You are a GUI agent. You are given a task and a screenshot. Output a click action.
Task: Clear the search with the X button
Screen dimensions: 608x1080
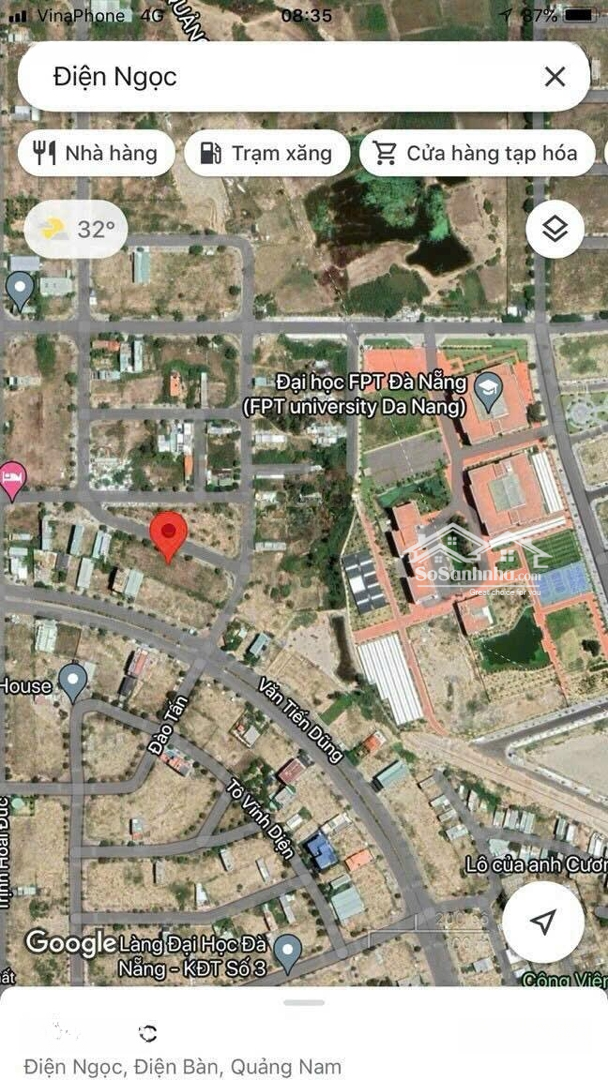[555, 76]
